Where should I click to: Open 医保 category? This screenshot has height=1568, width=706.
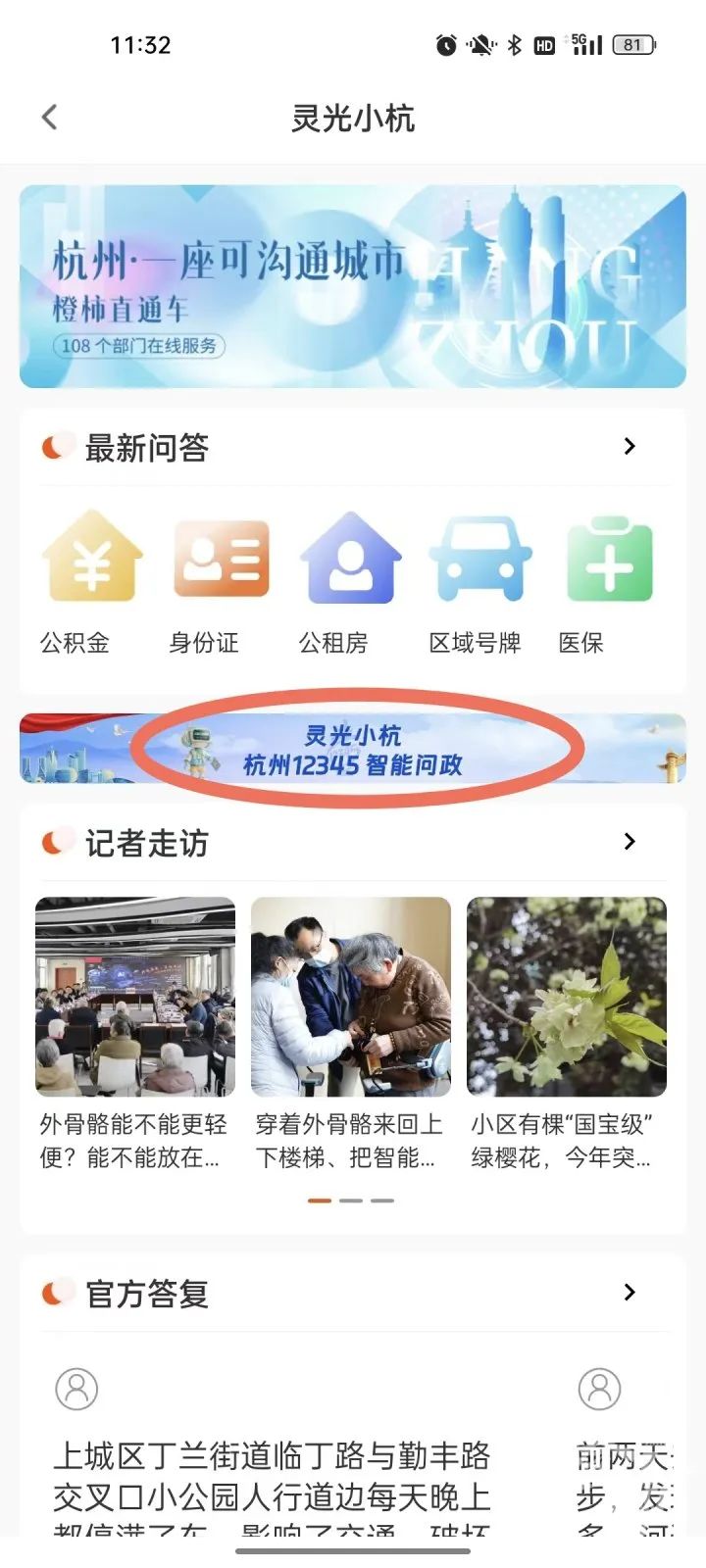[608, 580]
